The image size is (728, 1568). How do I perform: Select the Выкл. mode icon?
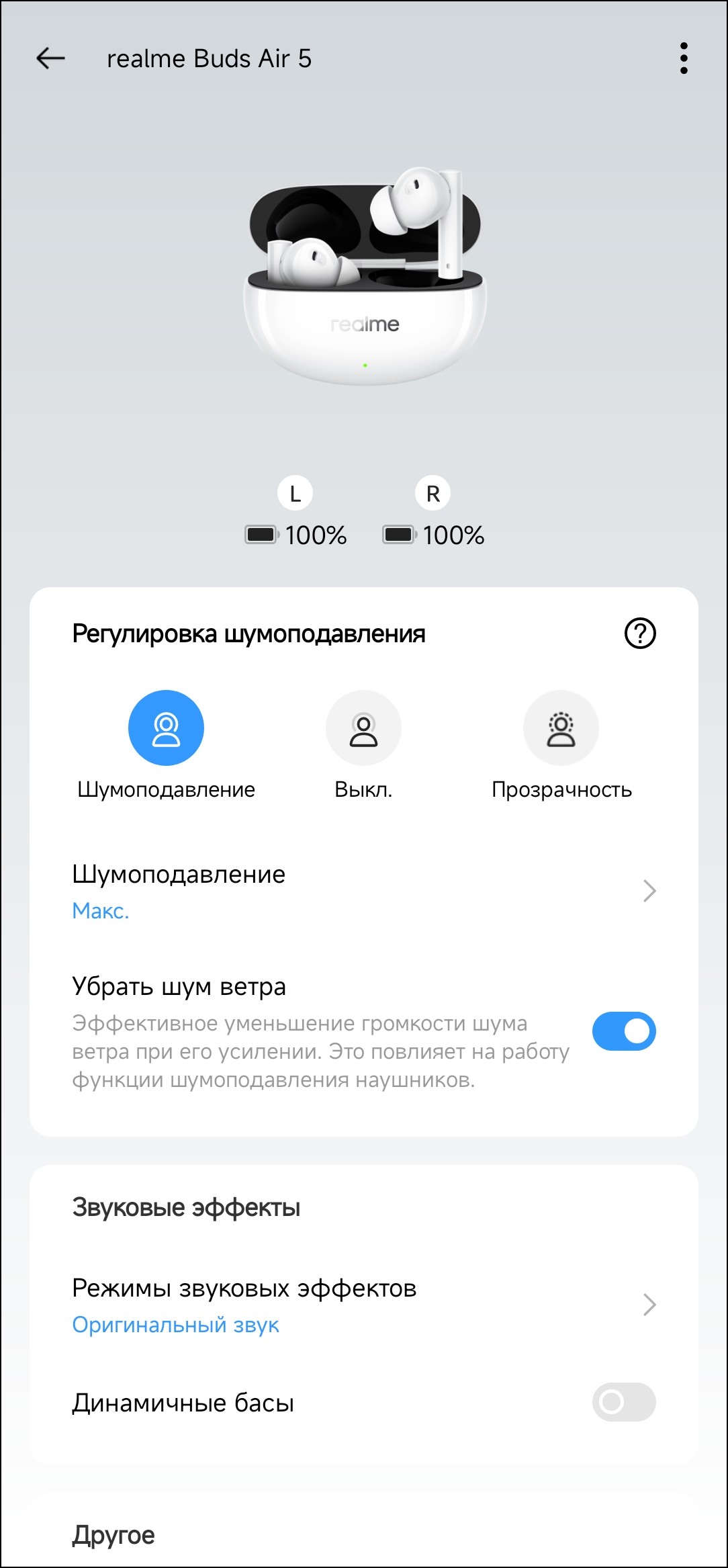coord(363,728)
